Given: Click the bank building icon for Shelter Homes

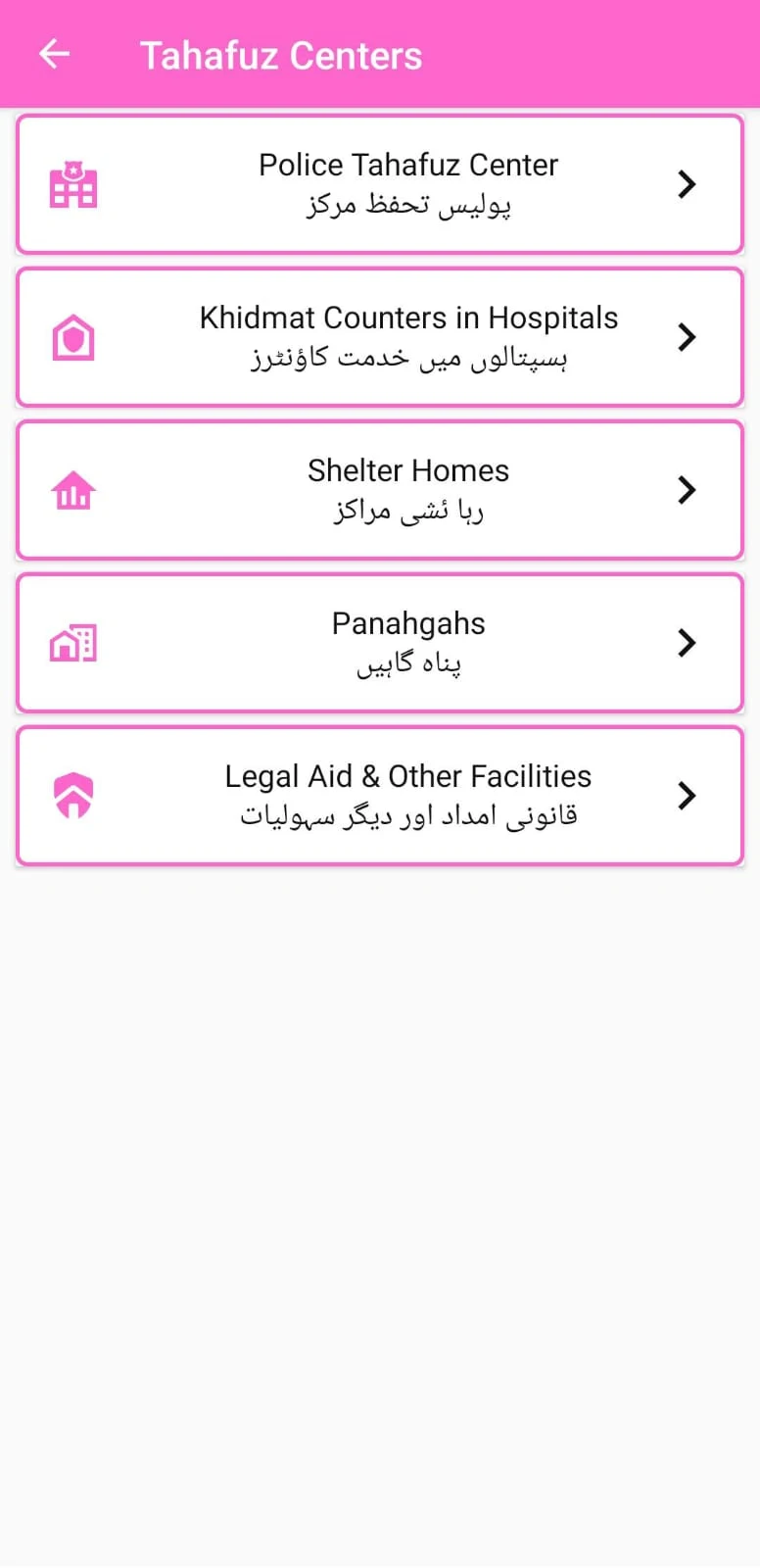Looking at the screenshot, I should click(x=72, y=490).
